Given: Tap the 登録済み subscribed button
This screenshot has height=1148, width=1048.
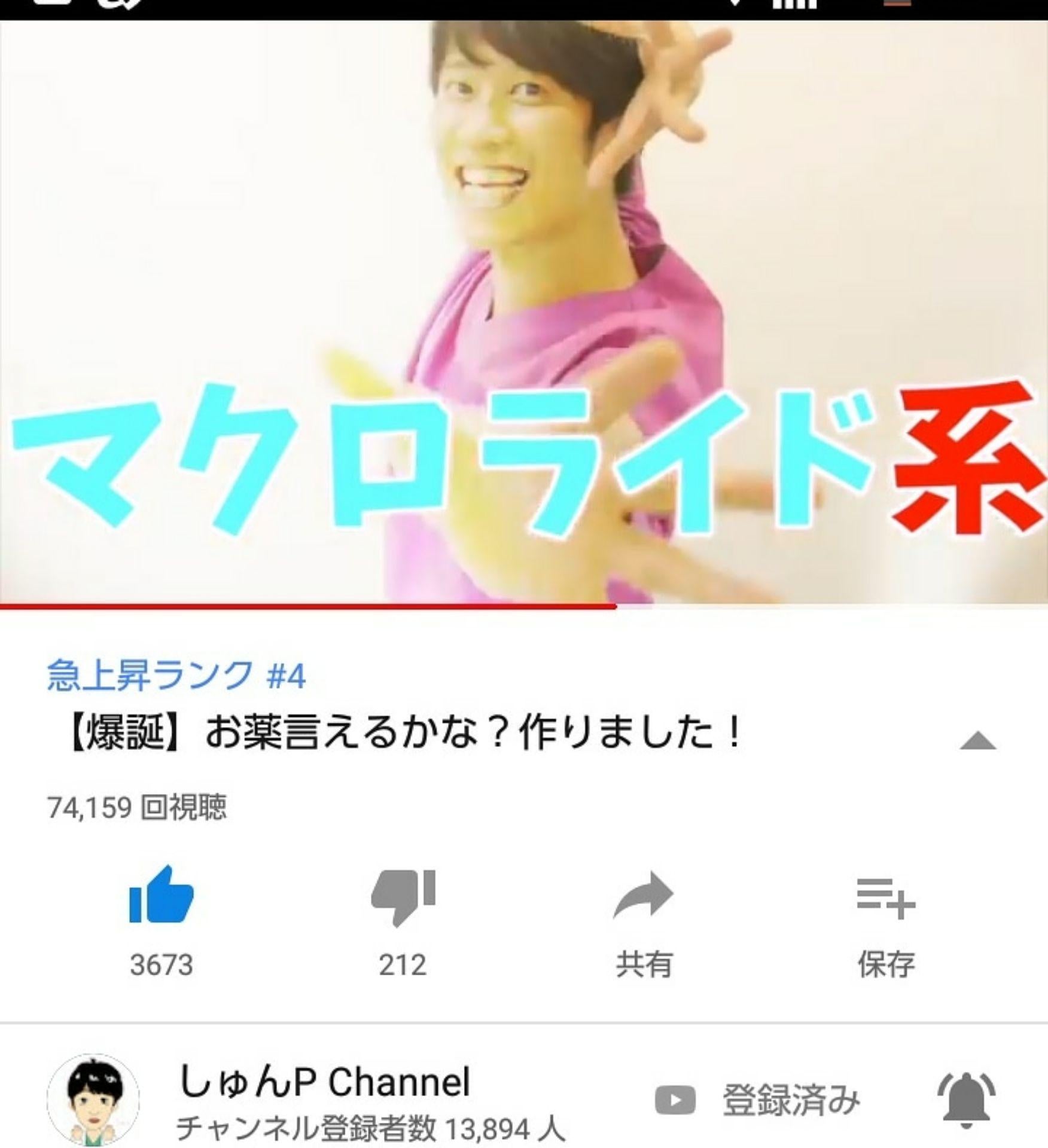Looking at the screenshot, I should [758, 1100].
